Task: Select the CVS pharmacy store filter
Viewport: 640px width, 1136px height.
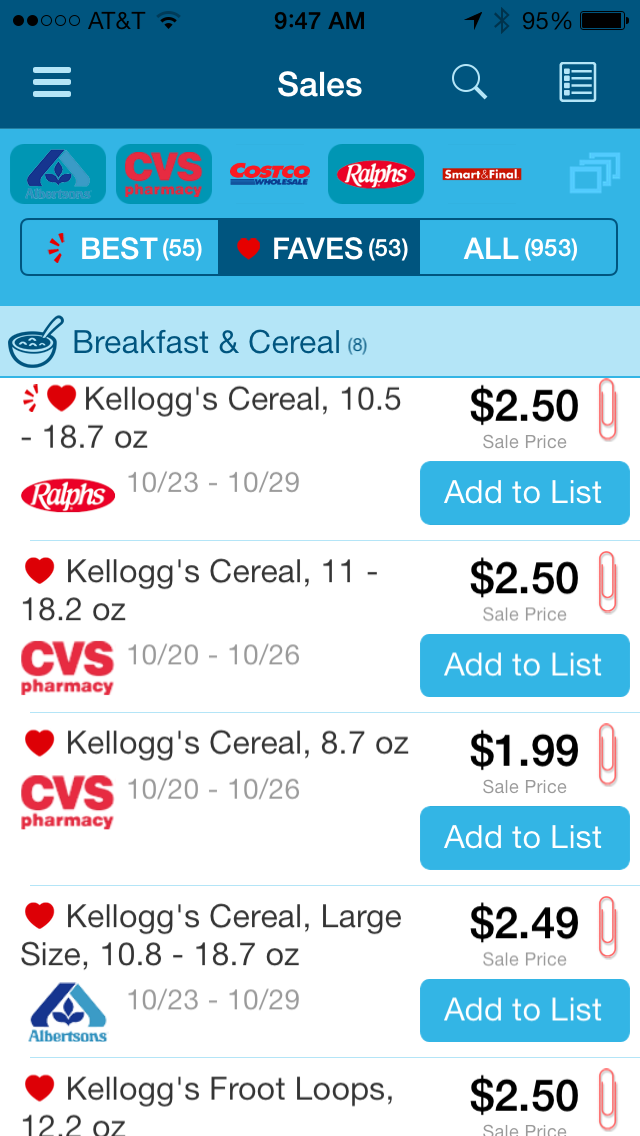Action: [164, 174]
